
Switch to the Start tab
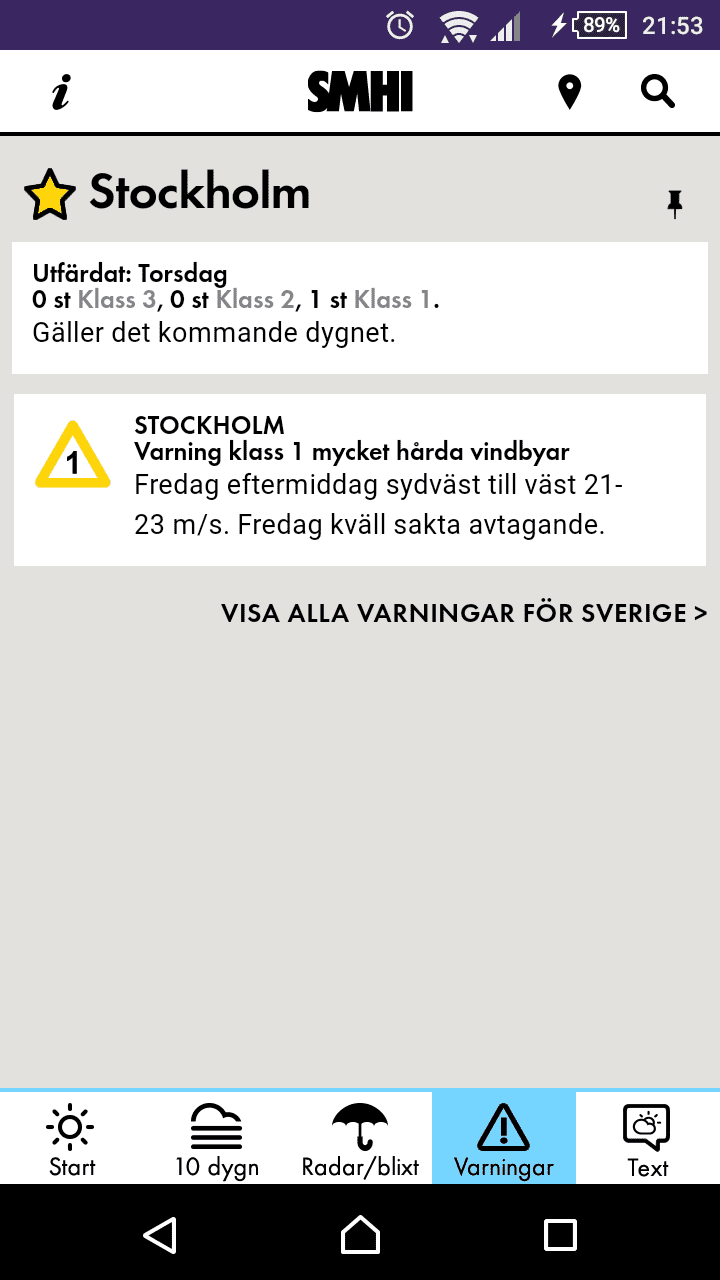[x=72, y=1138]
